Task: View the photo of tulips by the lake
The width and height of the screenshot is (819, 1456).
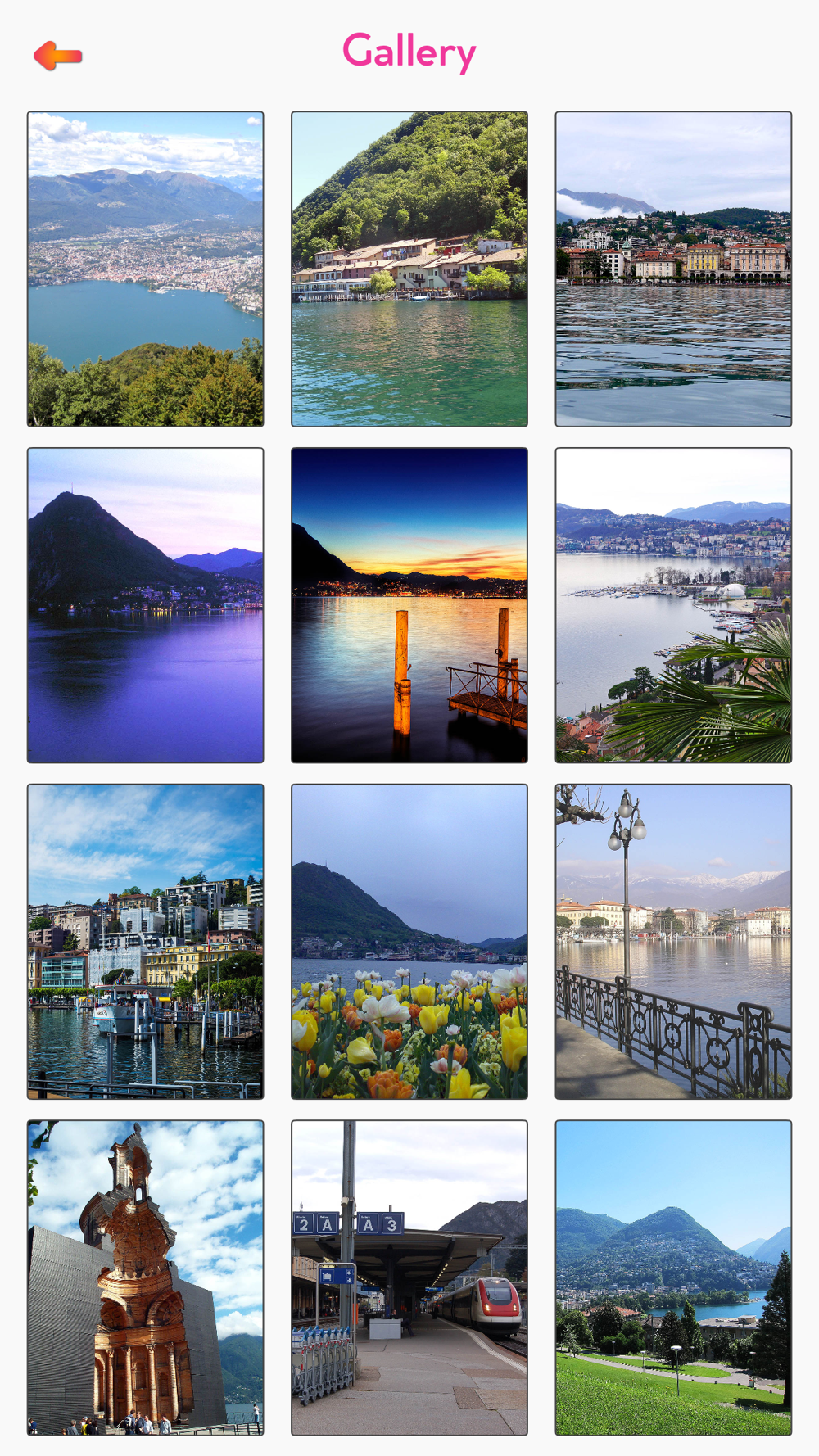Action: coord(409,942)
